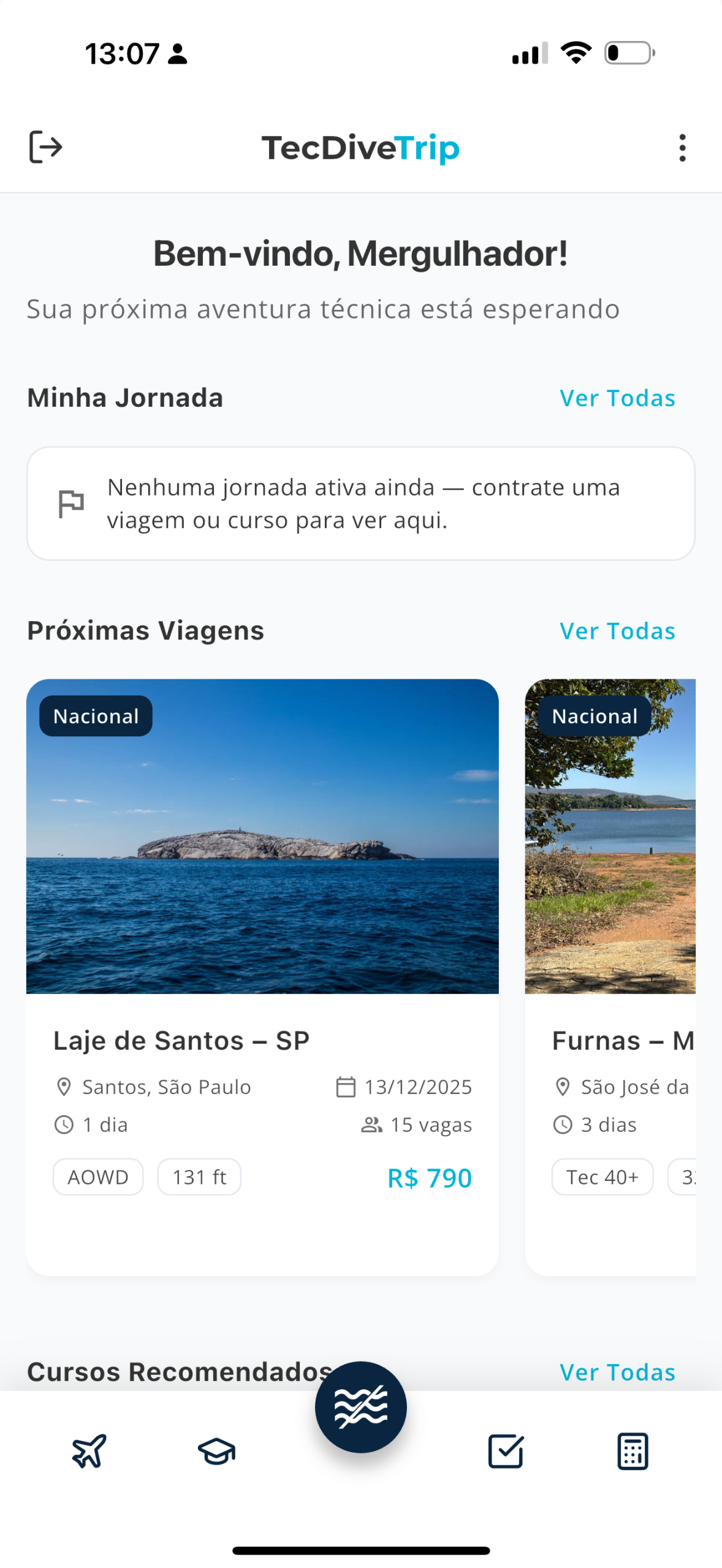This screenshot has height=1568, width=722.
Task: Open the checklist icon in bottom bar
Action: tap(505, 1452)
